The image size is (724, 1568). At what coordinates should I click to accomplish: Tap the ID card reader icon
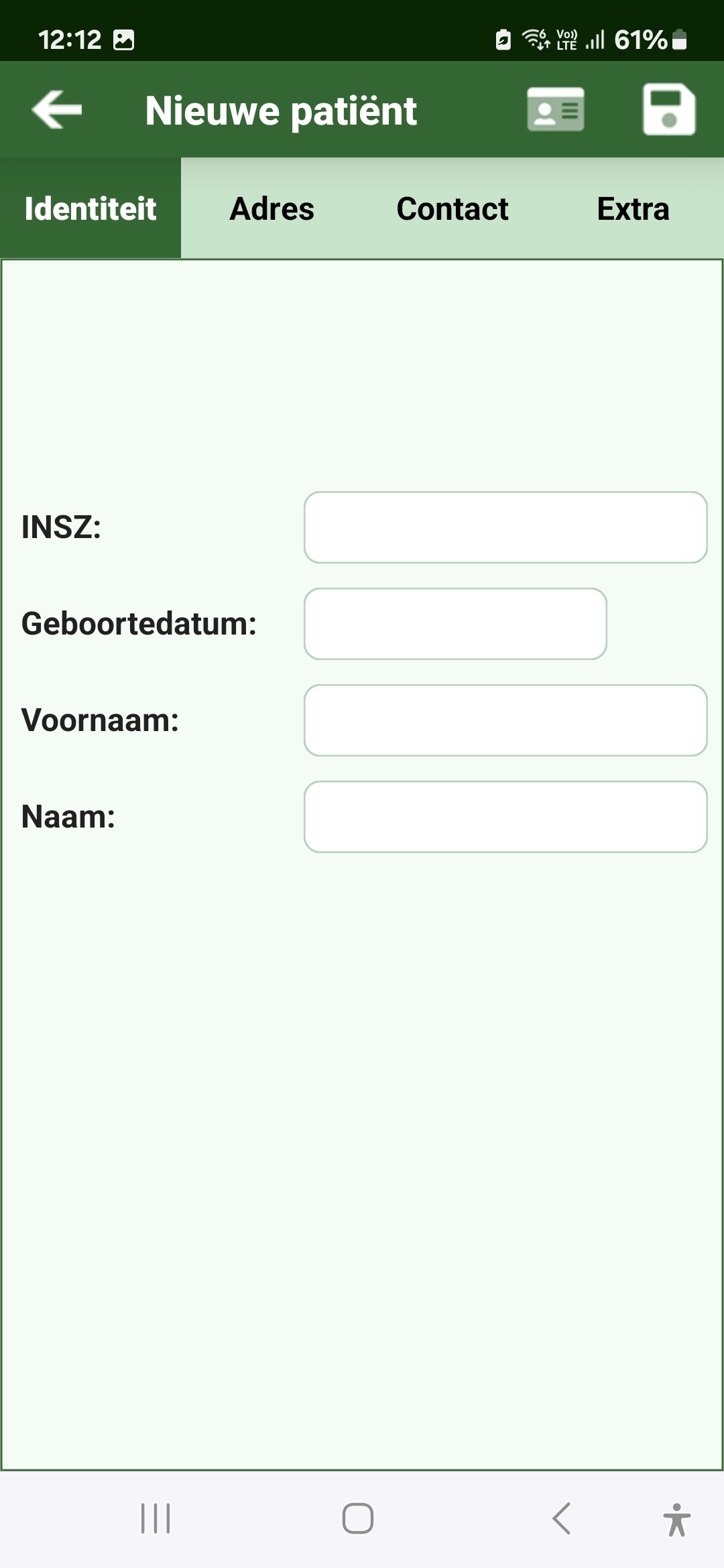pyautogui.click(x=556, y=109)
